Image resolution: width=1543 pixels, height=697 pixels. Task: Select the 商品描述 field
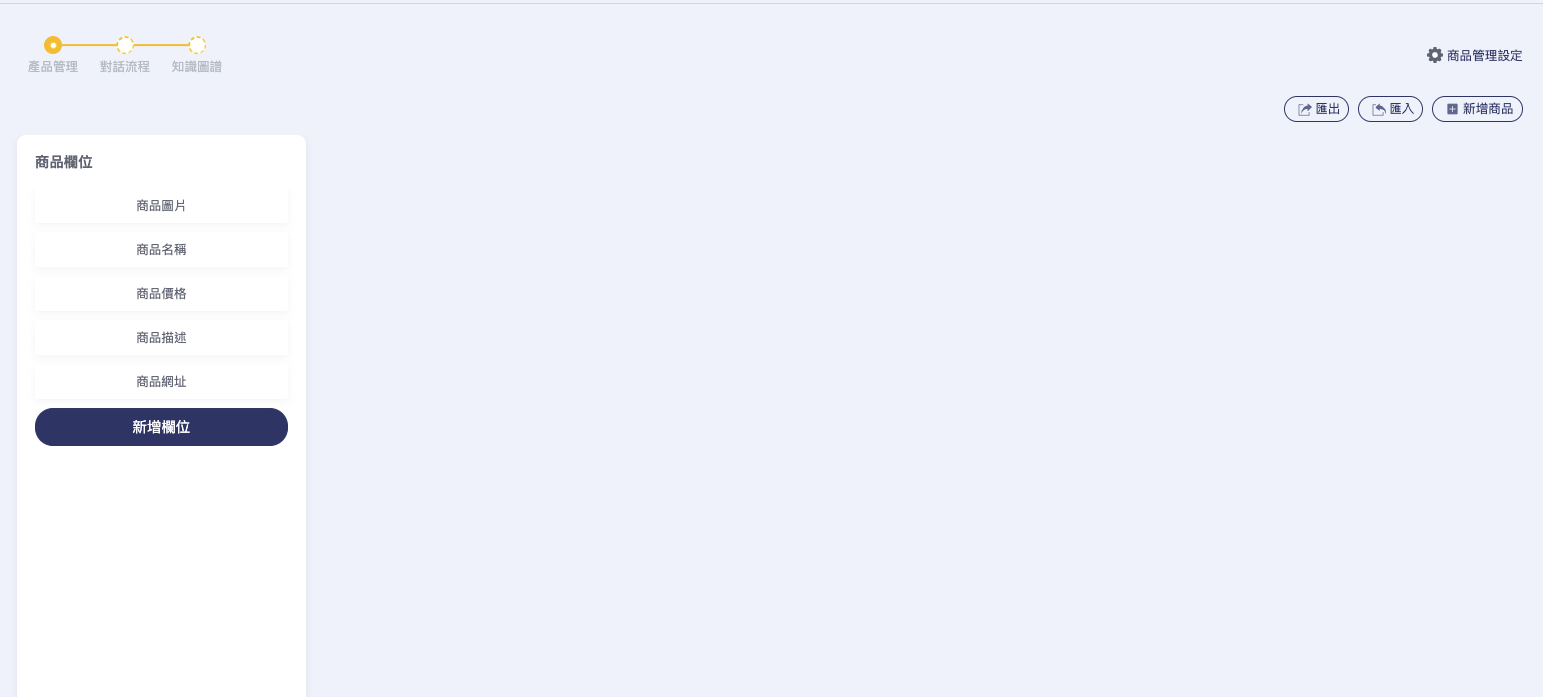click(x=161, y=338)
